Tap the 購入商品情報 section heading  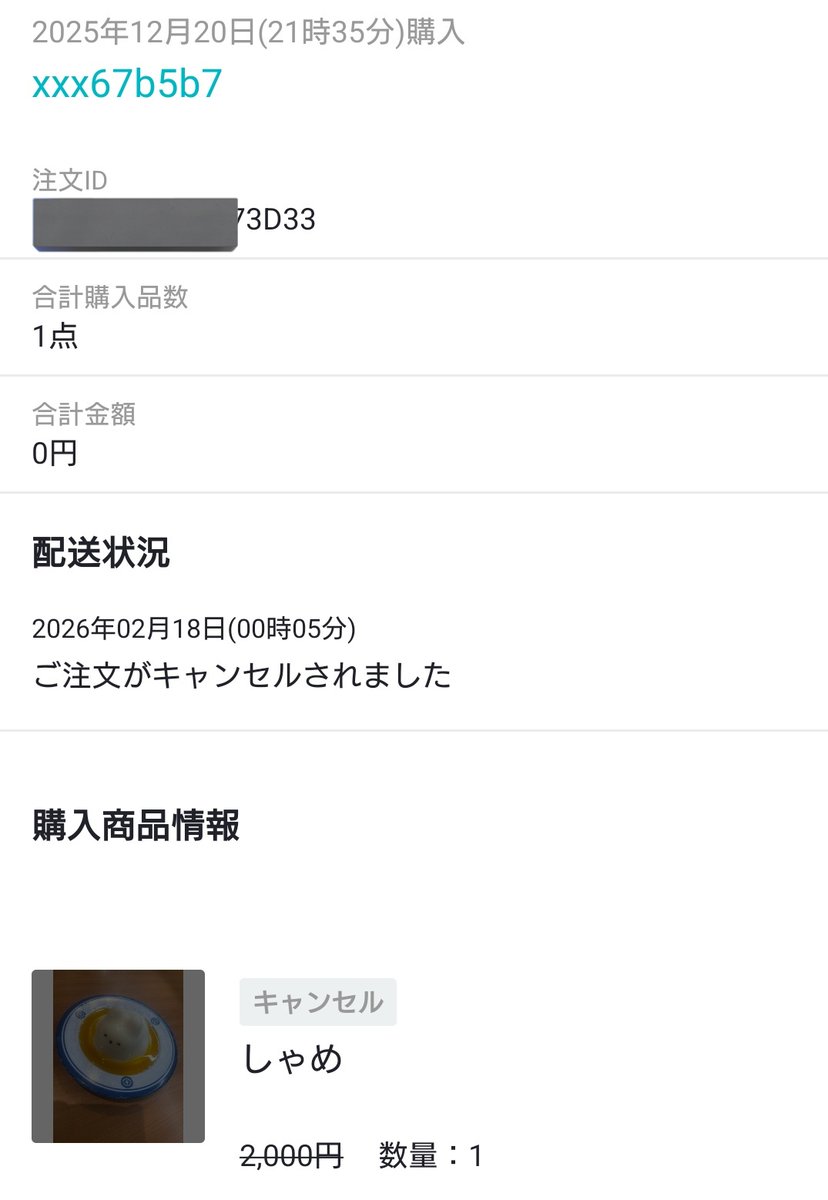point(132,827)
